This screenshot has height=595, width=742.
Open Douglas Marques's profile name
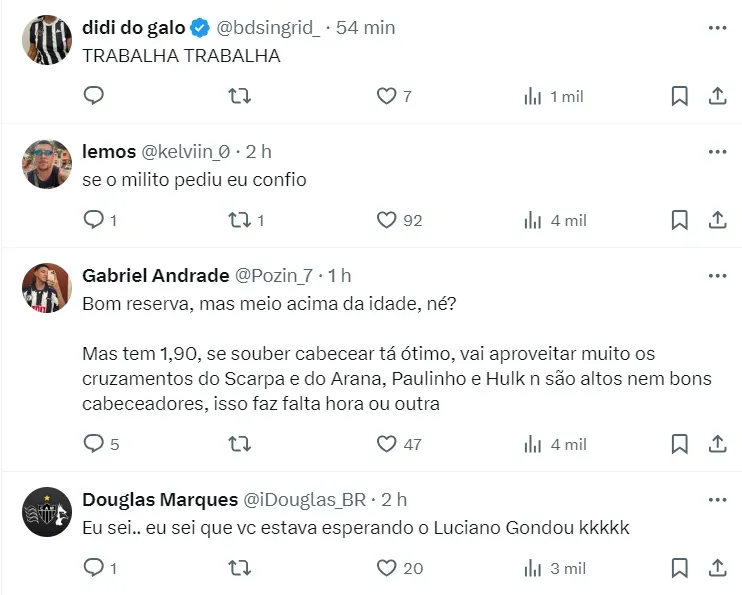coord(160,499)
